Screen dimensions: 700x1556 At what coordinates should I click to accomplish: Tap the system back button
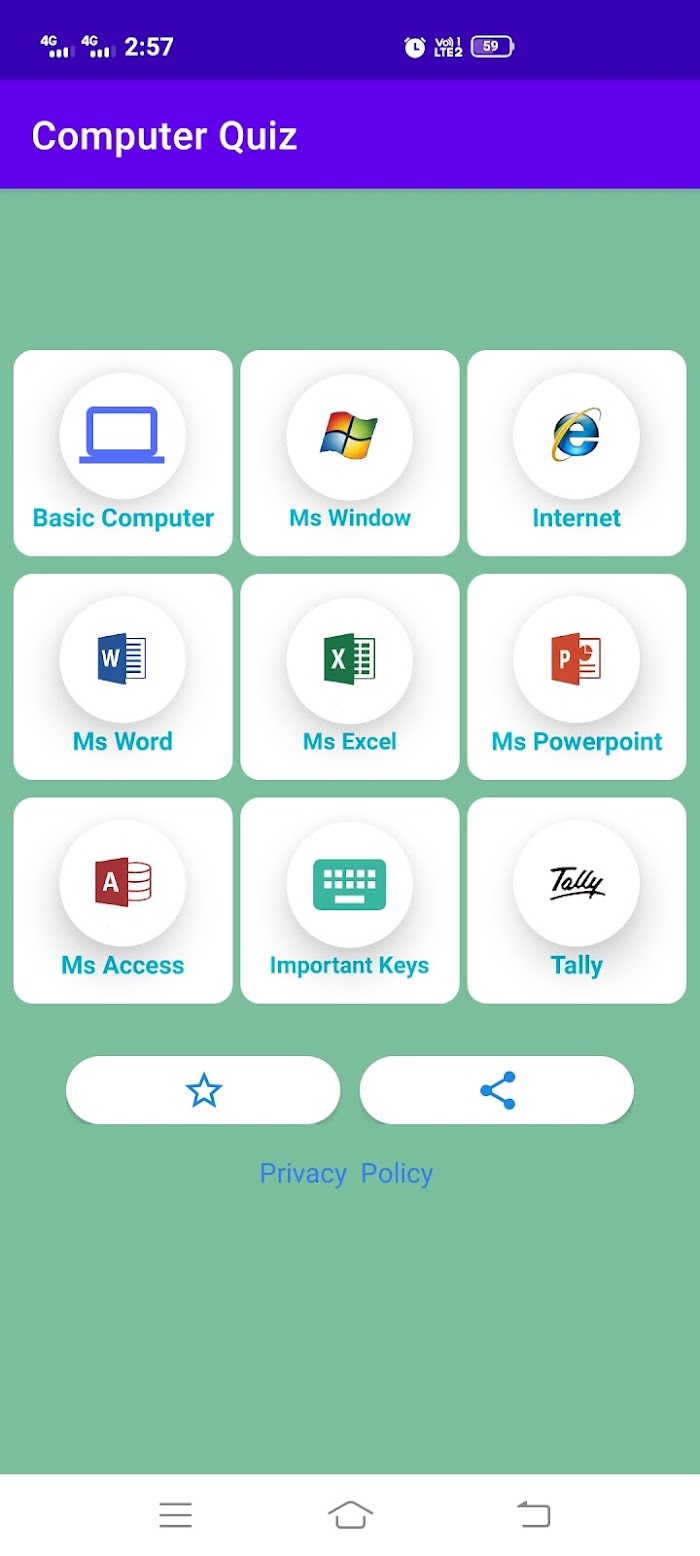tap(534, 1515)
